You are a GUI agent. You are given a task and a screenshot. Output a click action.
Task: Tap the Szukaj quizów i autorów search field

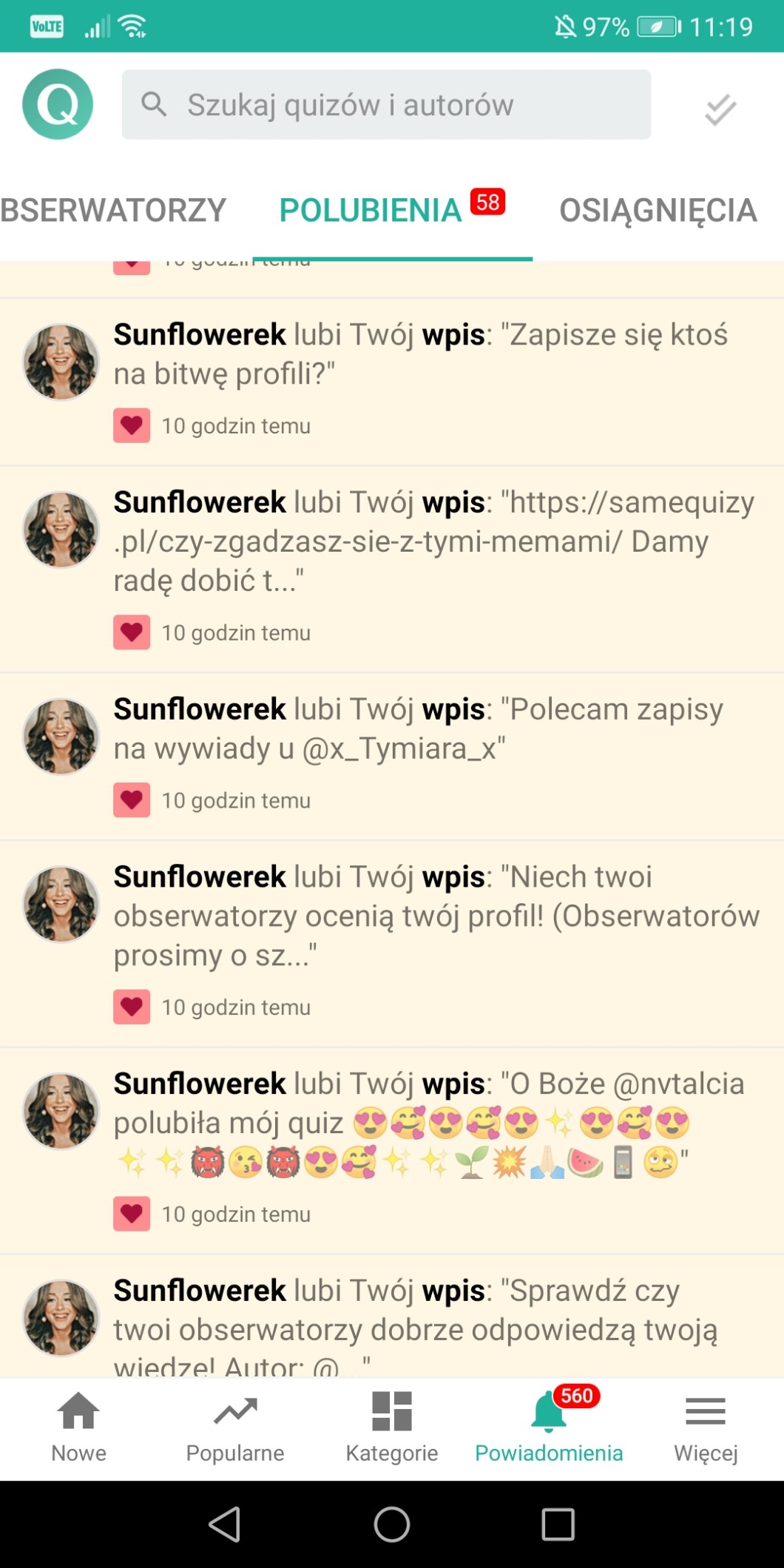click(386, 105)
